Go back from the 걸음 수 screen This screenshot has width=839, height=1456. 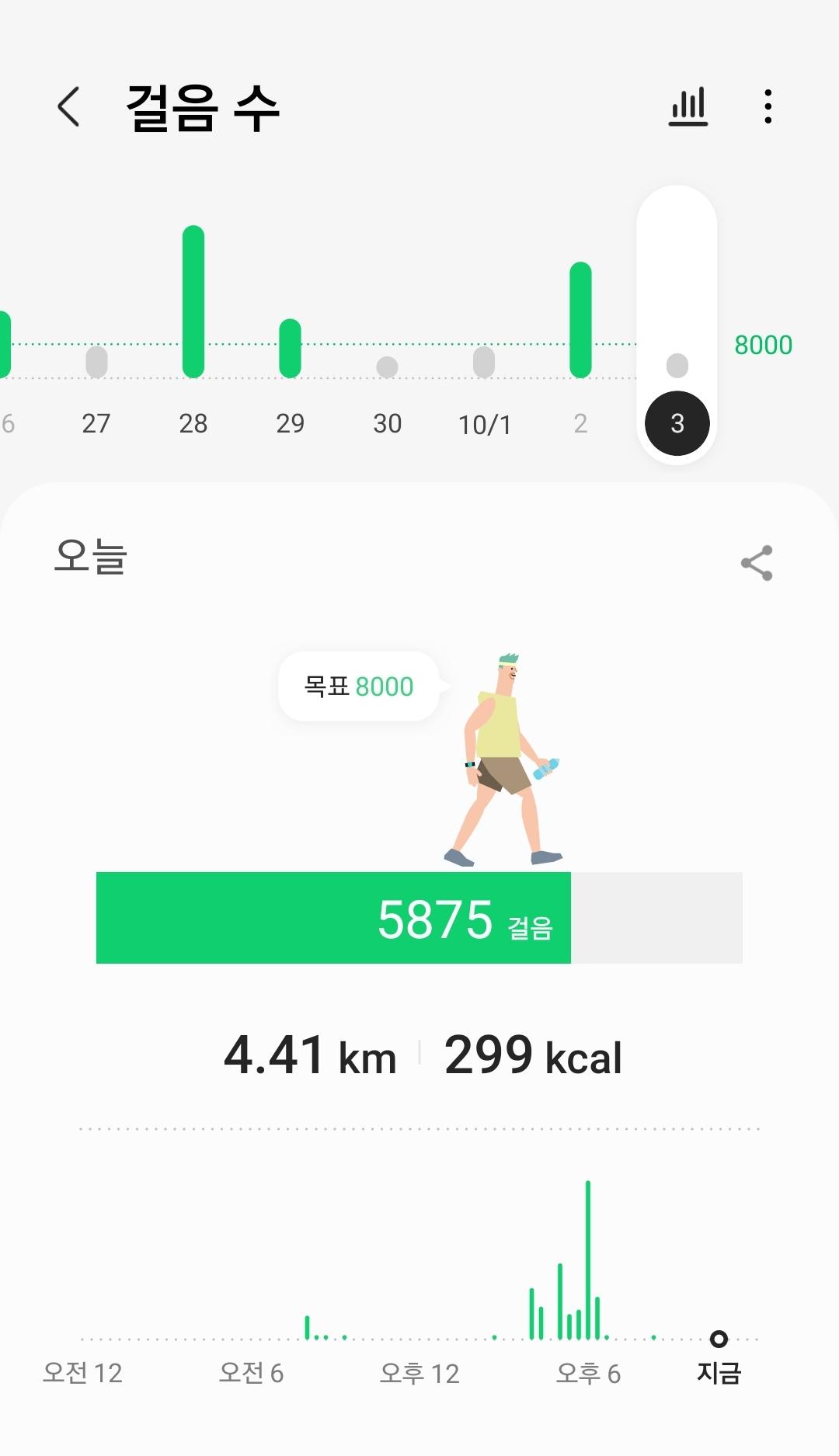pyautogui.click(x=68, y=107)
